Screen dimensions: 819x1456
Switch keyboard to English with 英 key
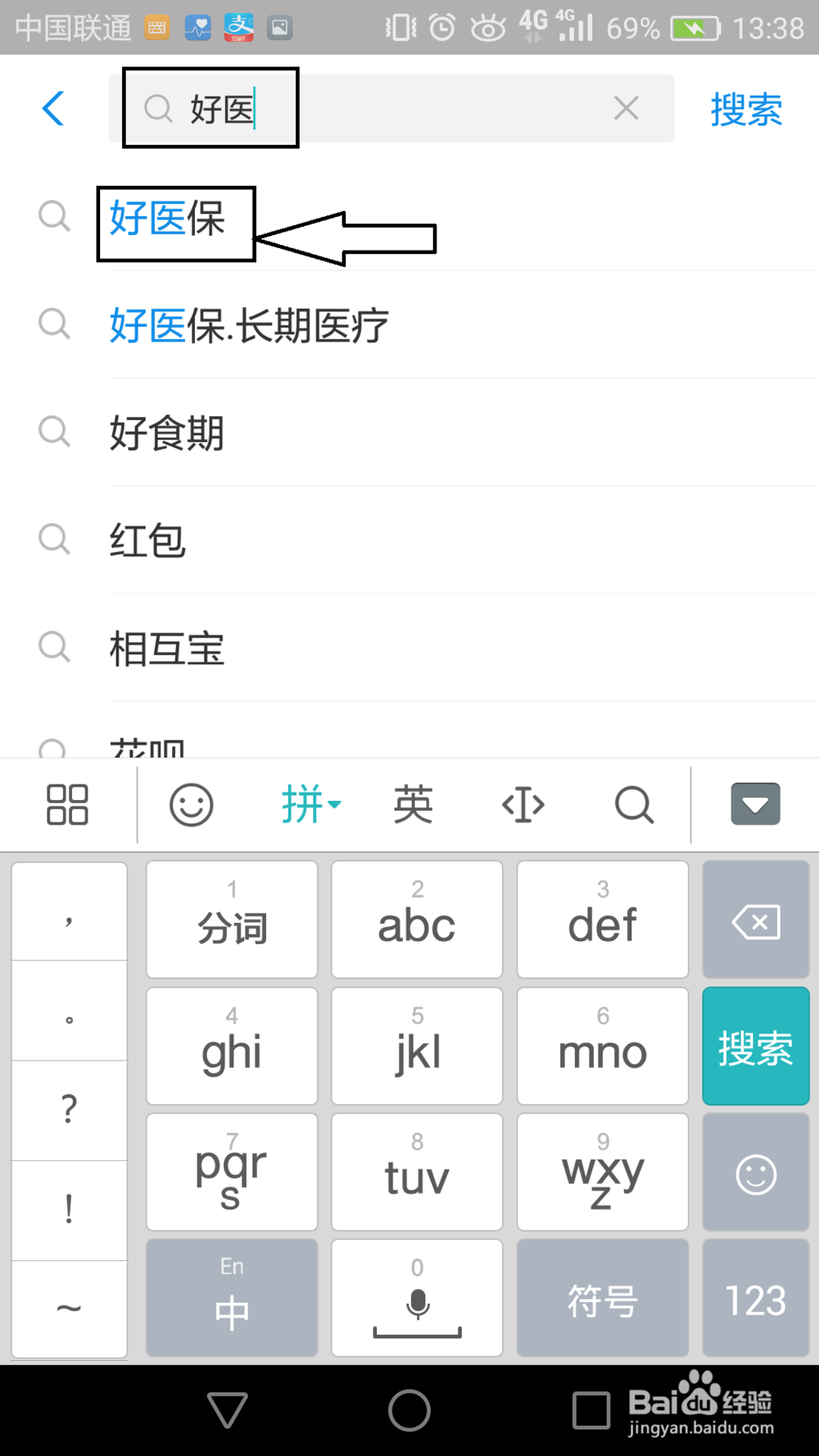coord(413,804)
